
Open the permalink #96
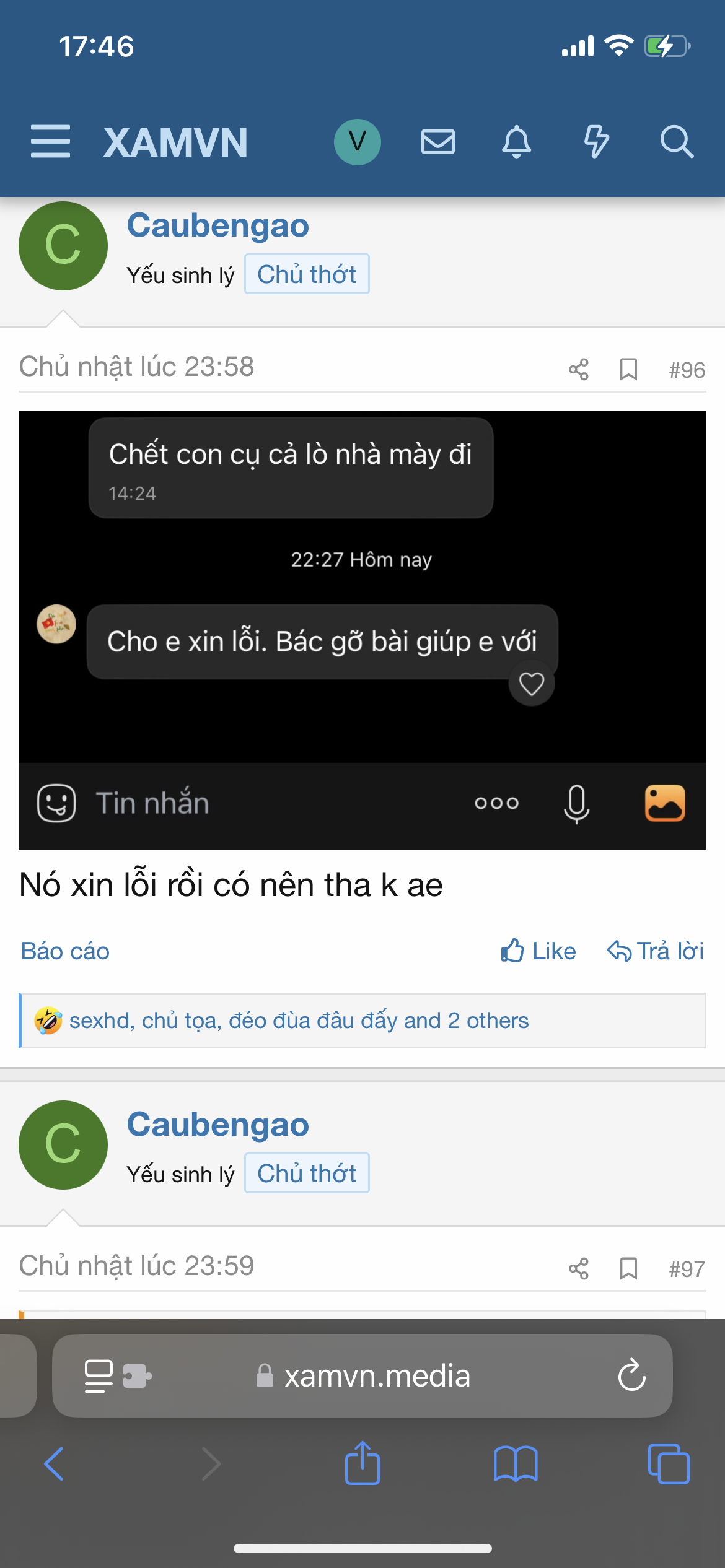click(687, 370)
